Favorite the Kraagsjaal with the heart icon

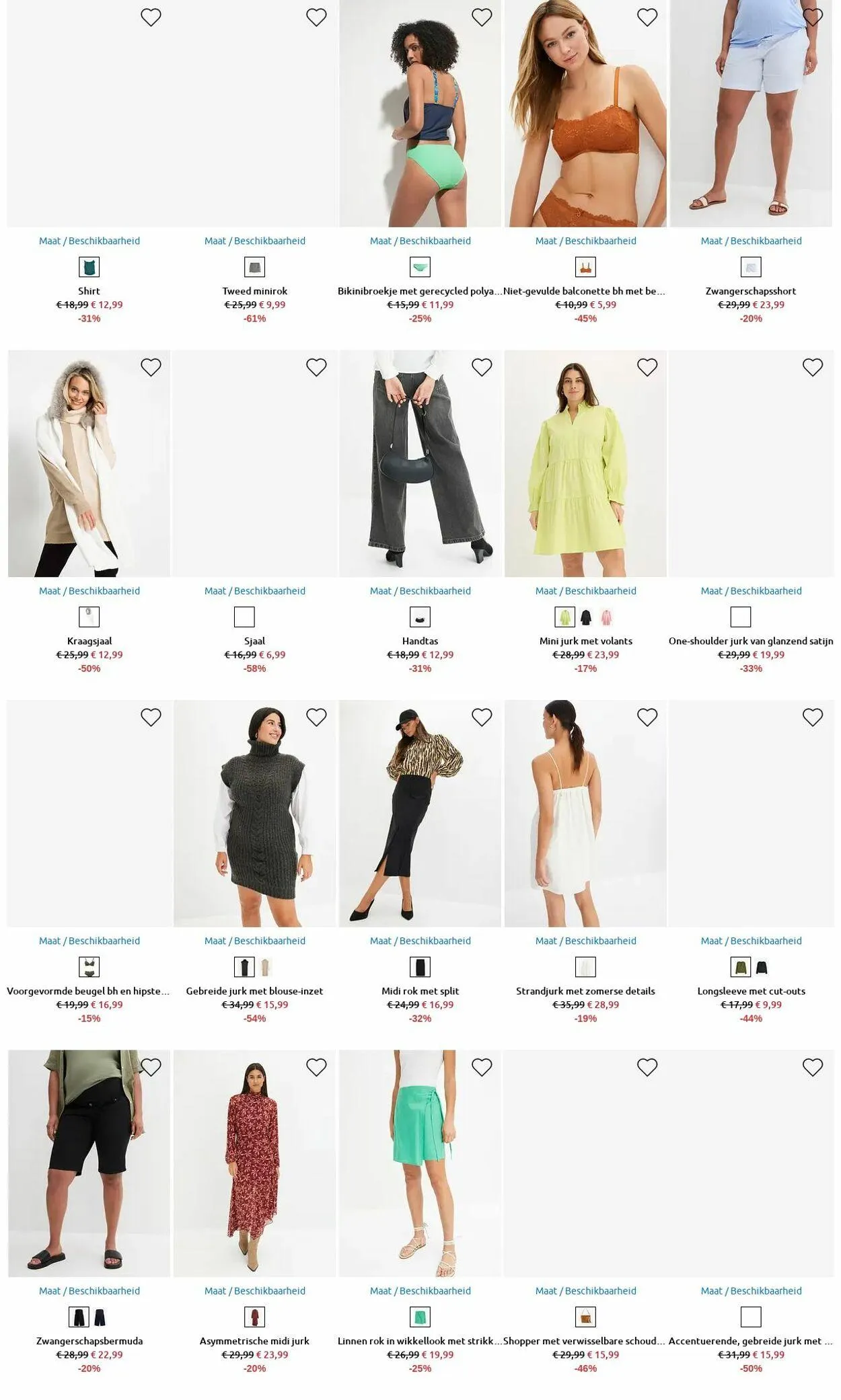[151, 367]
